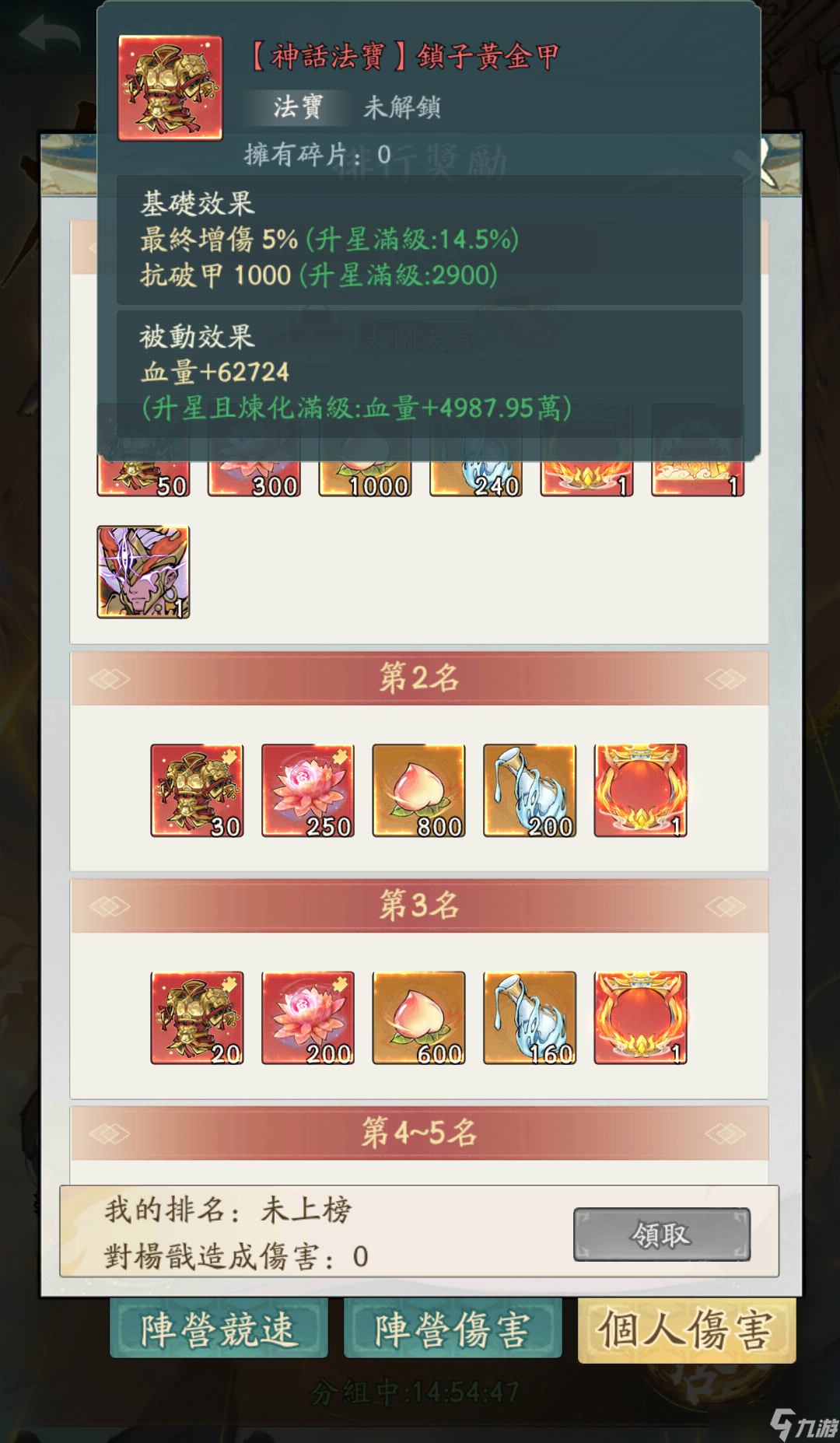View the 第3名 lotus reward x200
Screen dimensions: 840x1443
point(308,1017)
